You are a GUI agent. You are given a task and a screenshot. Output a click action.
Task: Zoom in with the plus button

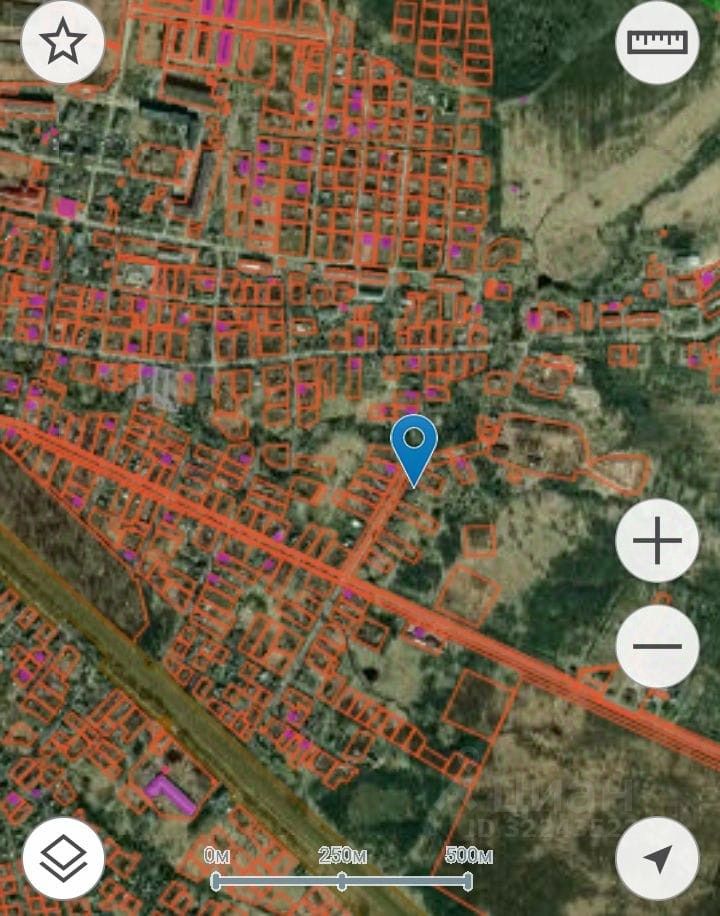[657, 541]
